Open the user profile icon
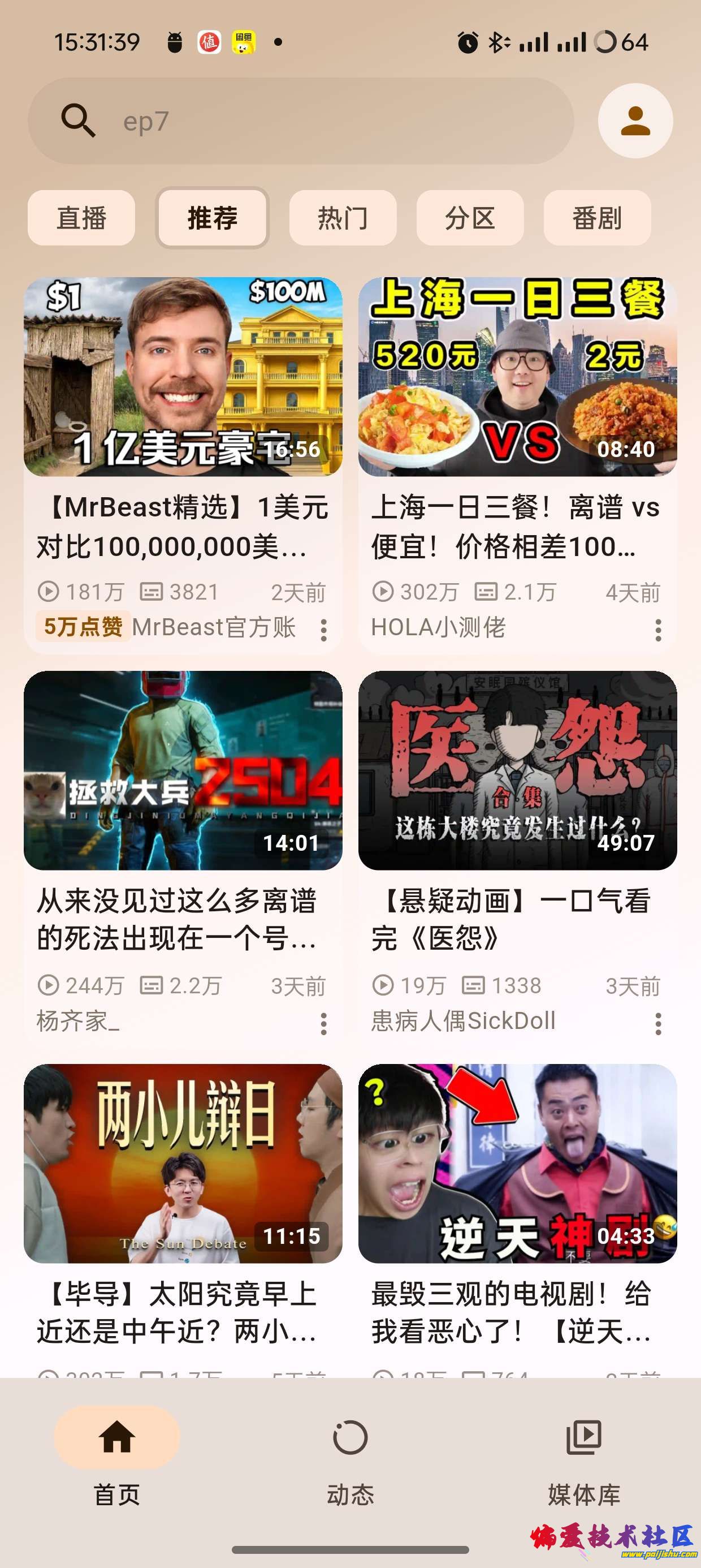This screenshot has height=1568, width=701. tap(635, 121)
